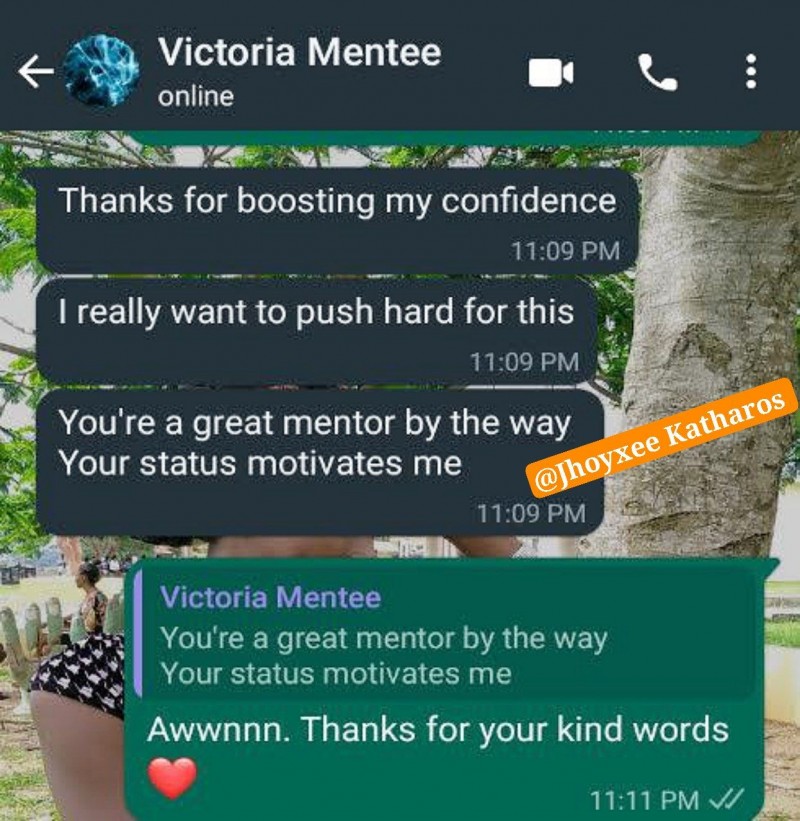This screenshot has height=821, width=800.
Task: Open the three-dot overflow menu
Action: (751, 71)
